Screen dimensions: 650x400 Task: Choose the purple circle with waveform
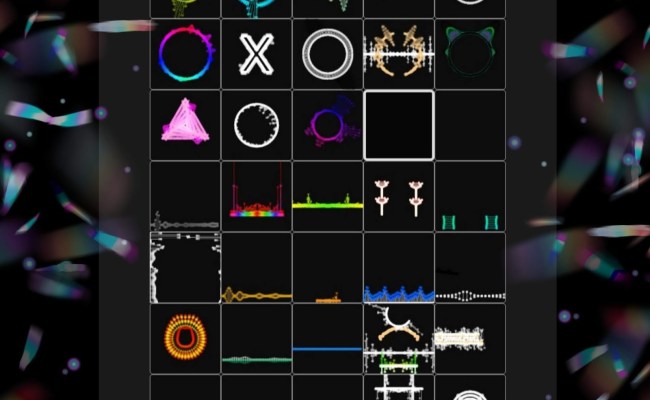pos(328,125)
